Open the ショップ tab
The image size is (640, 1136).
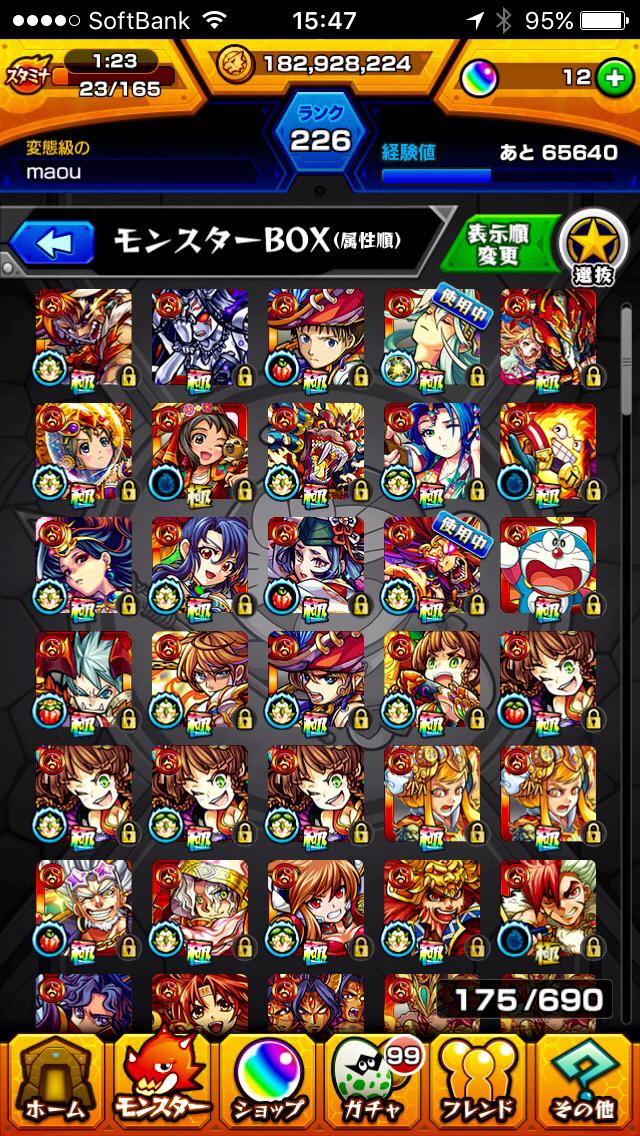267,1084
